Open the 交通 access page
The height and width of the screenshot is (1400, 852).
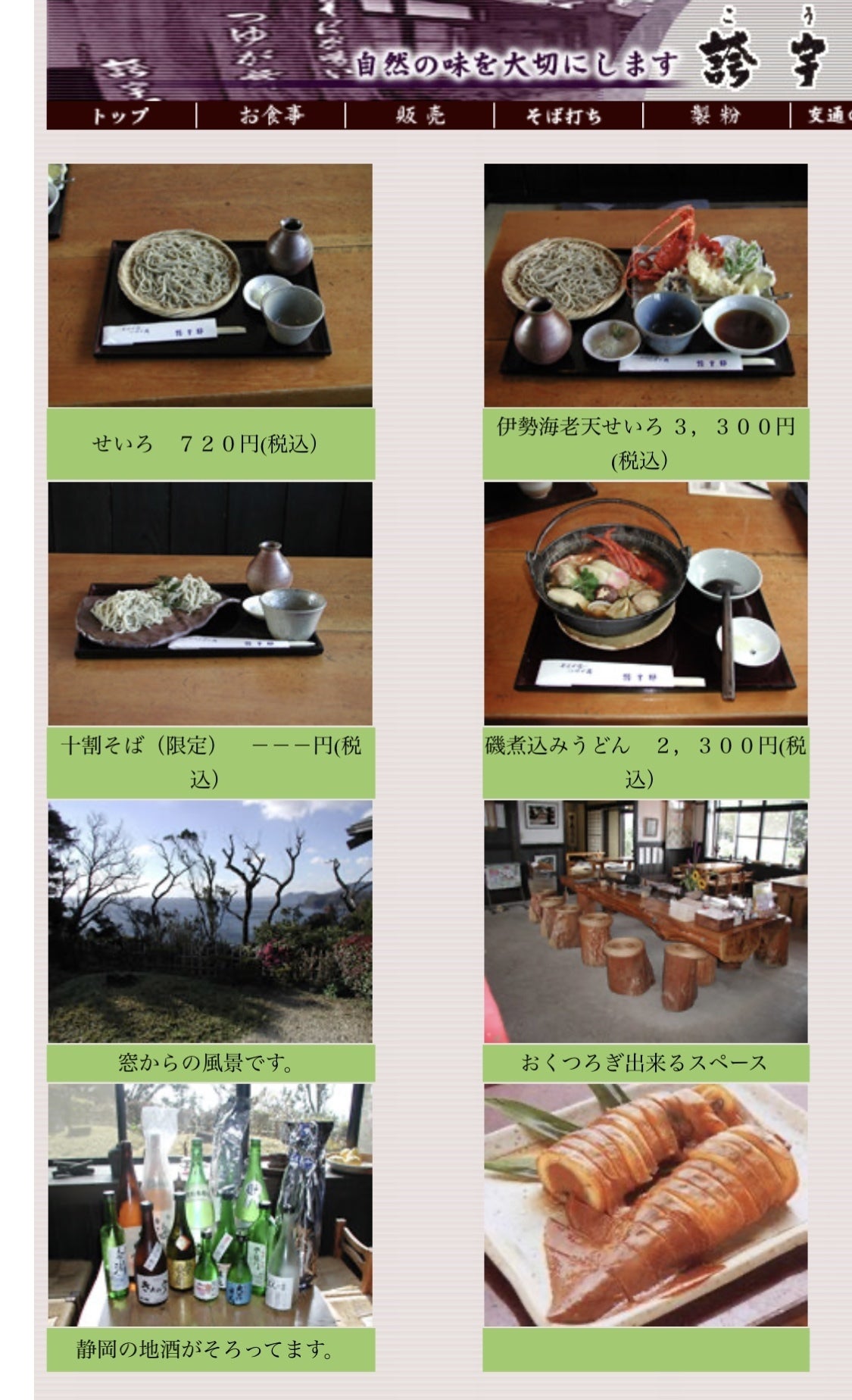(825, 116)
